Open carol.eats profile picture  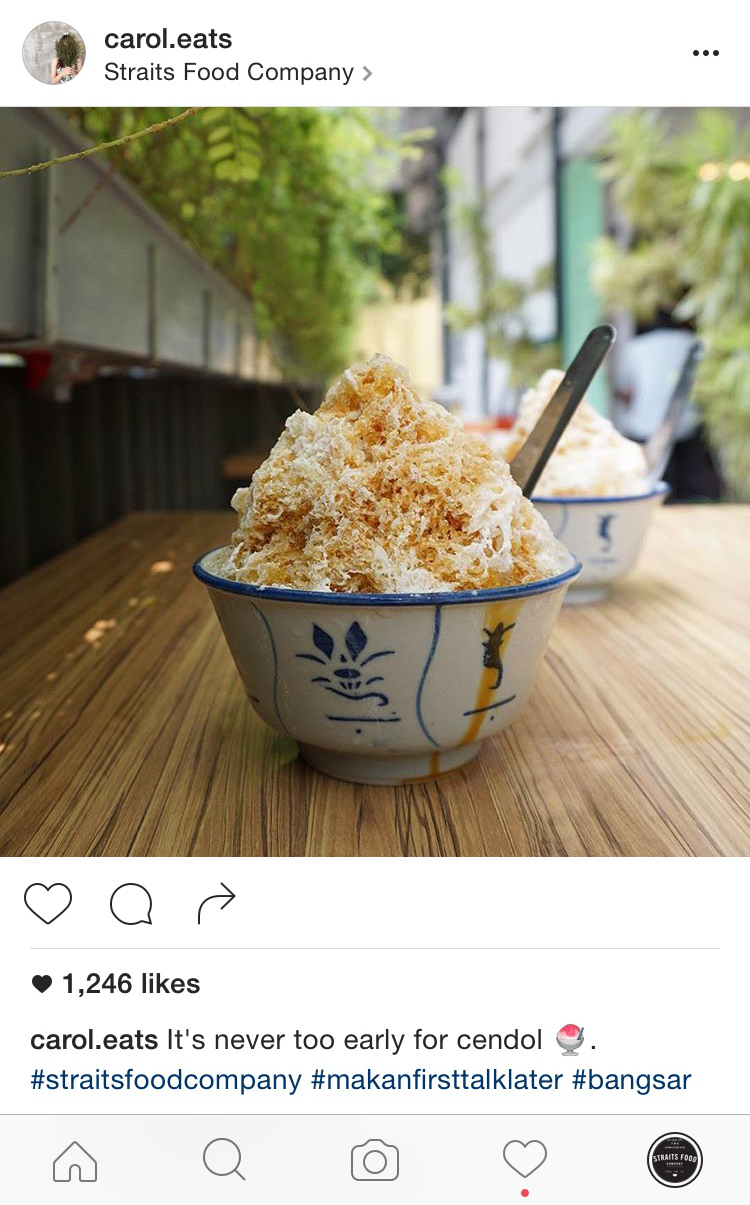[54, 53]
